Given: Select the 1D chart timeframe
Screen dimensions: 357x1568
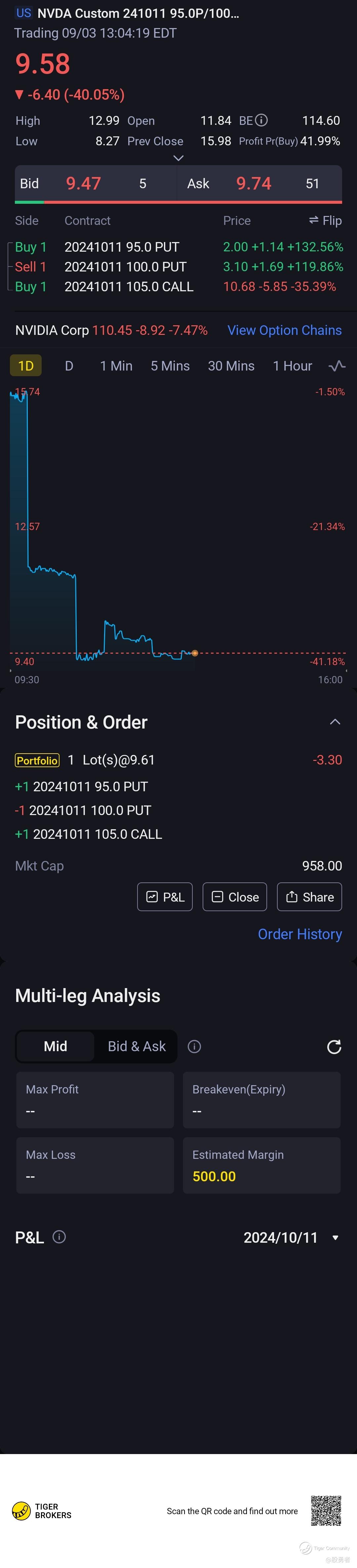Looking at the screenshot, I should click(x=25, y=366).
